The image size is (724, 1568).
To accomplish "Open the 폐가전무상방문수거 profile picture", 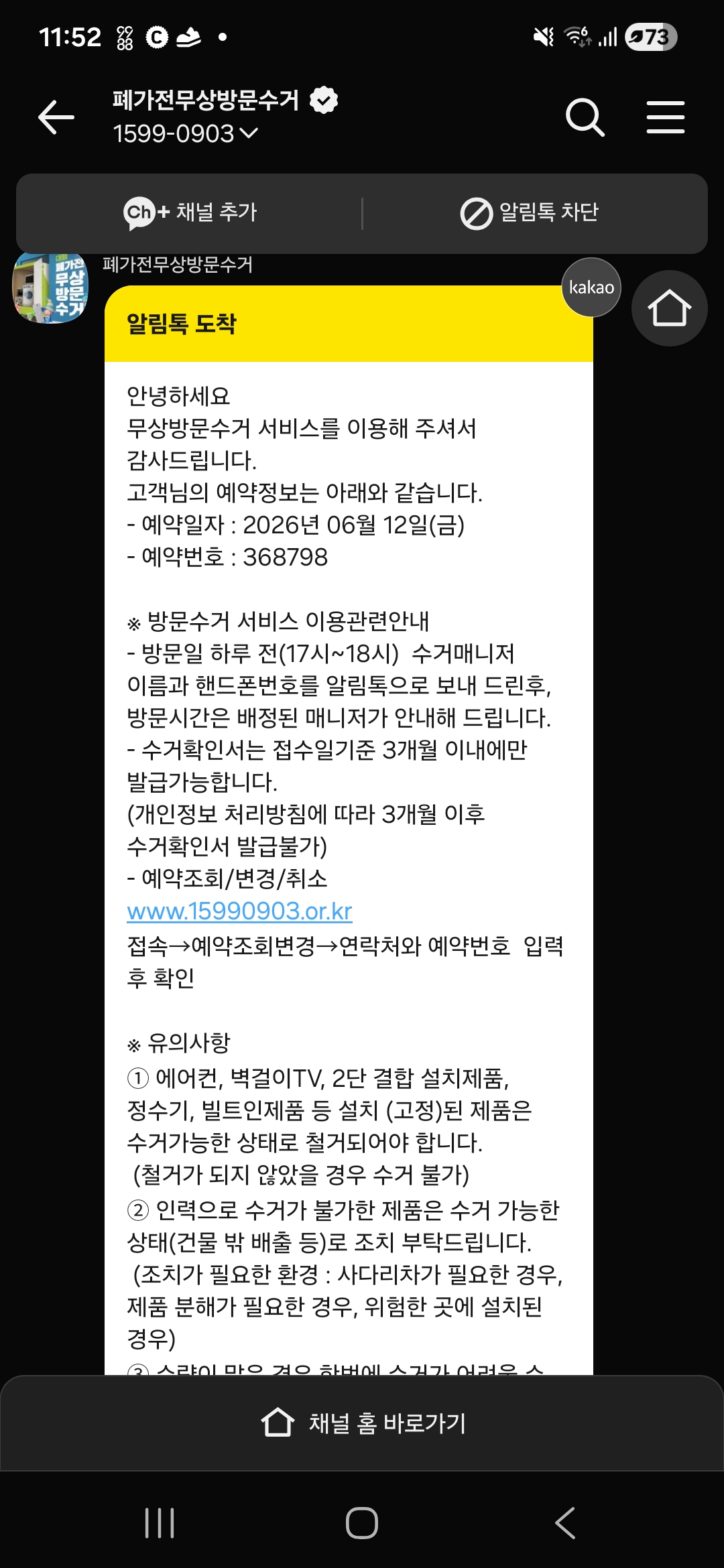I will click(50, 288).
